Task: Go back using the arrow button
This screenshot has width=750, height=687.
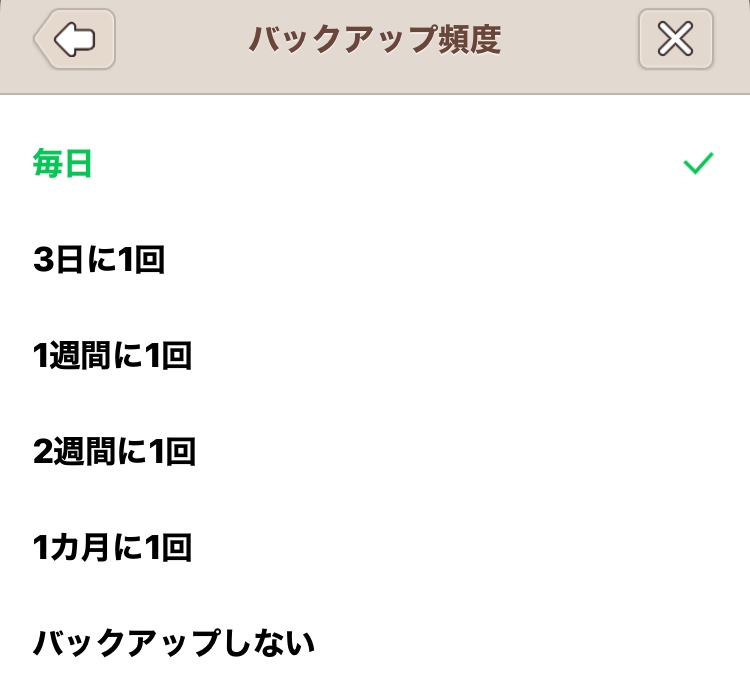Action: (x=75, y=40)
